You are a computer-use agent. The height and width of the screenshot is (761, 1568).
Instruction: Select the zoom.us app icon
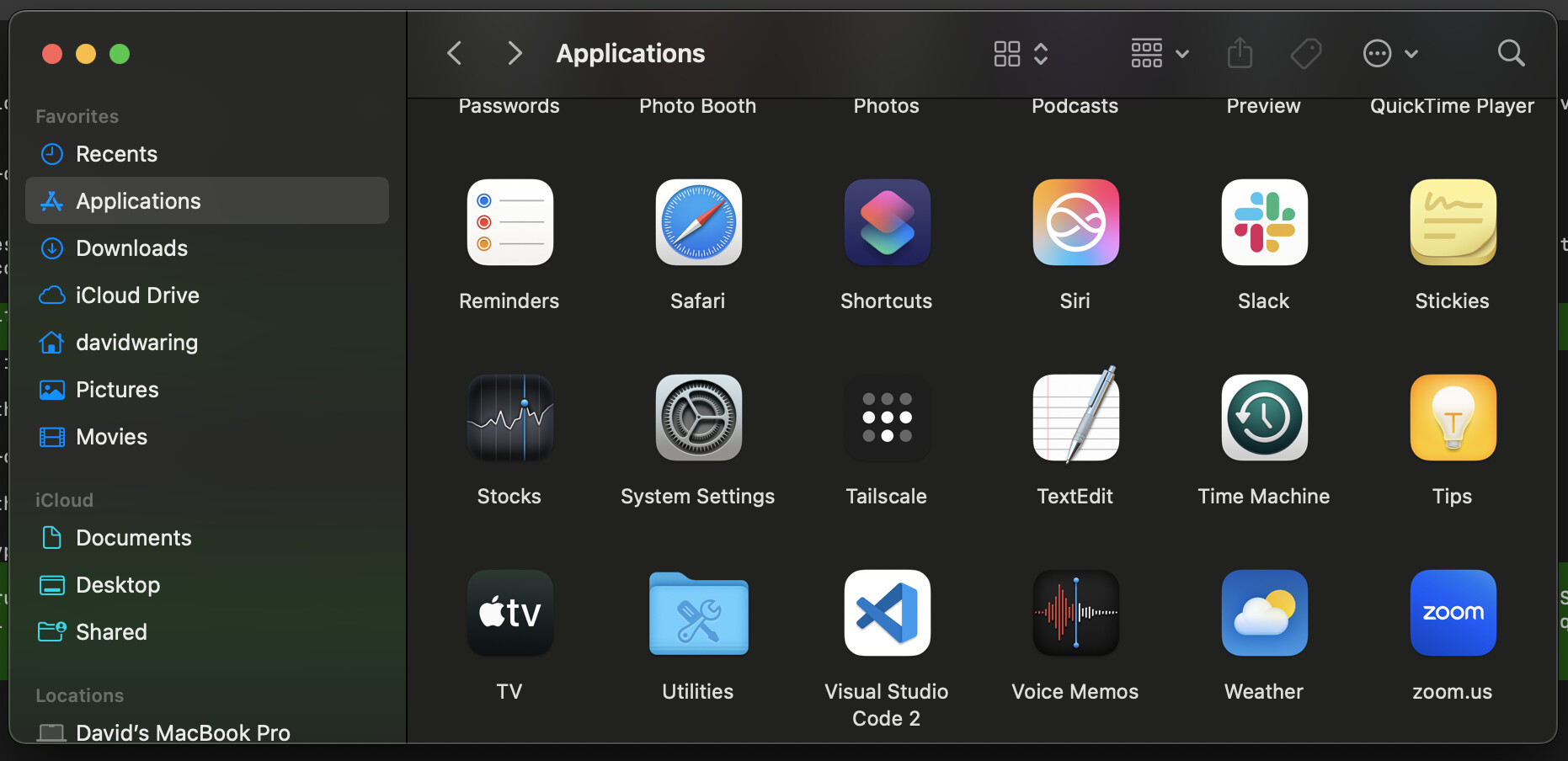[x=1453, y=613]
